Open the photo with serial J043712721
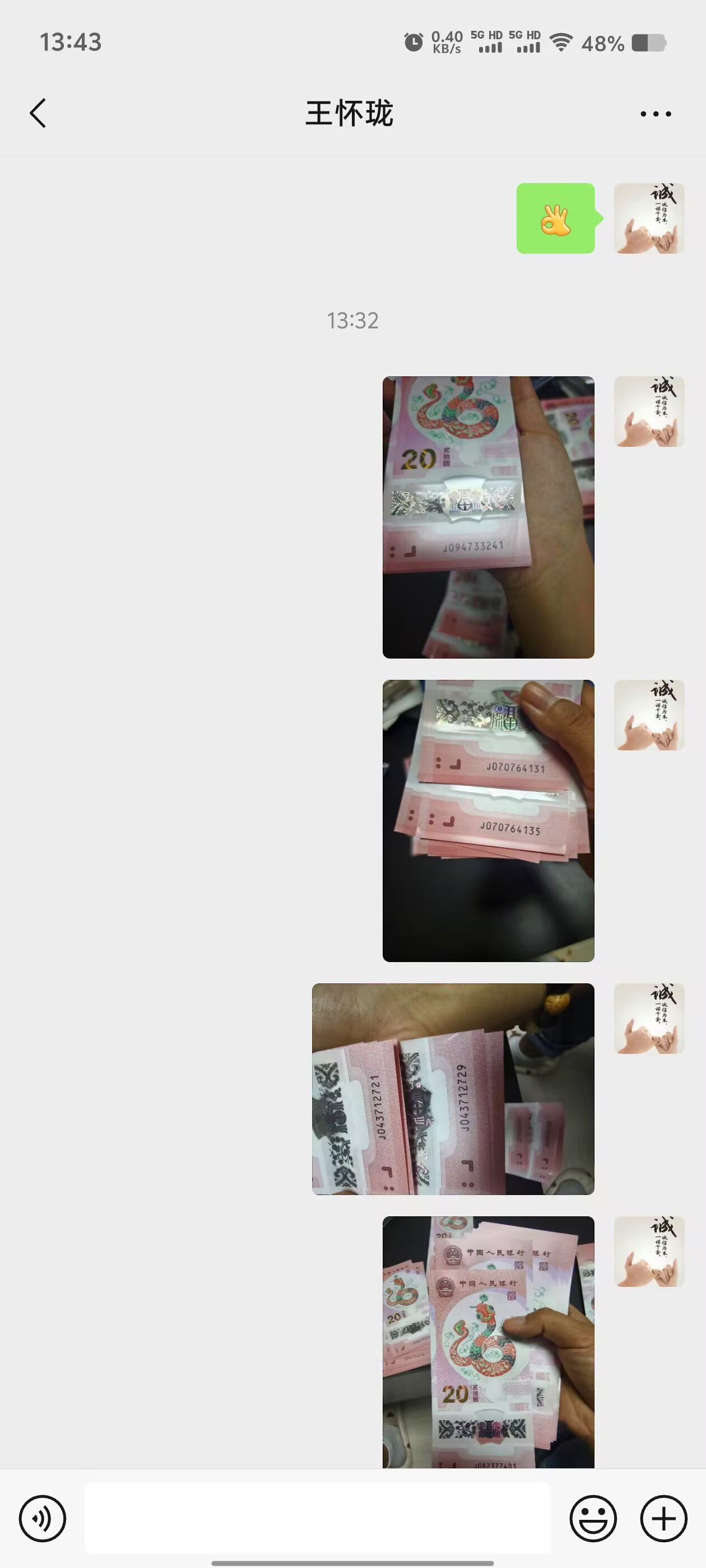Viewport: 706px width, 1568px height. point(453,1089)
